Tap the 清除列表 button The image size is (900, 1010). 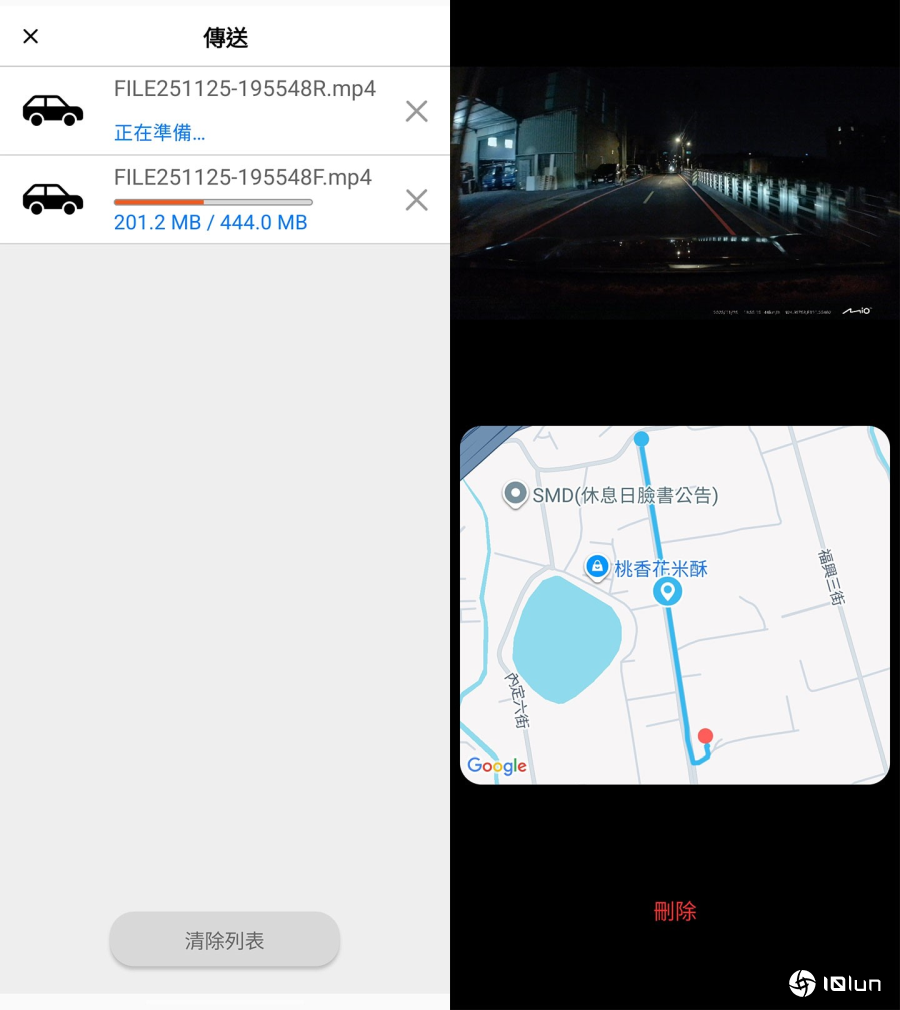point(225,940)
